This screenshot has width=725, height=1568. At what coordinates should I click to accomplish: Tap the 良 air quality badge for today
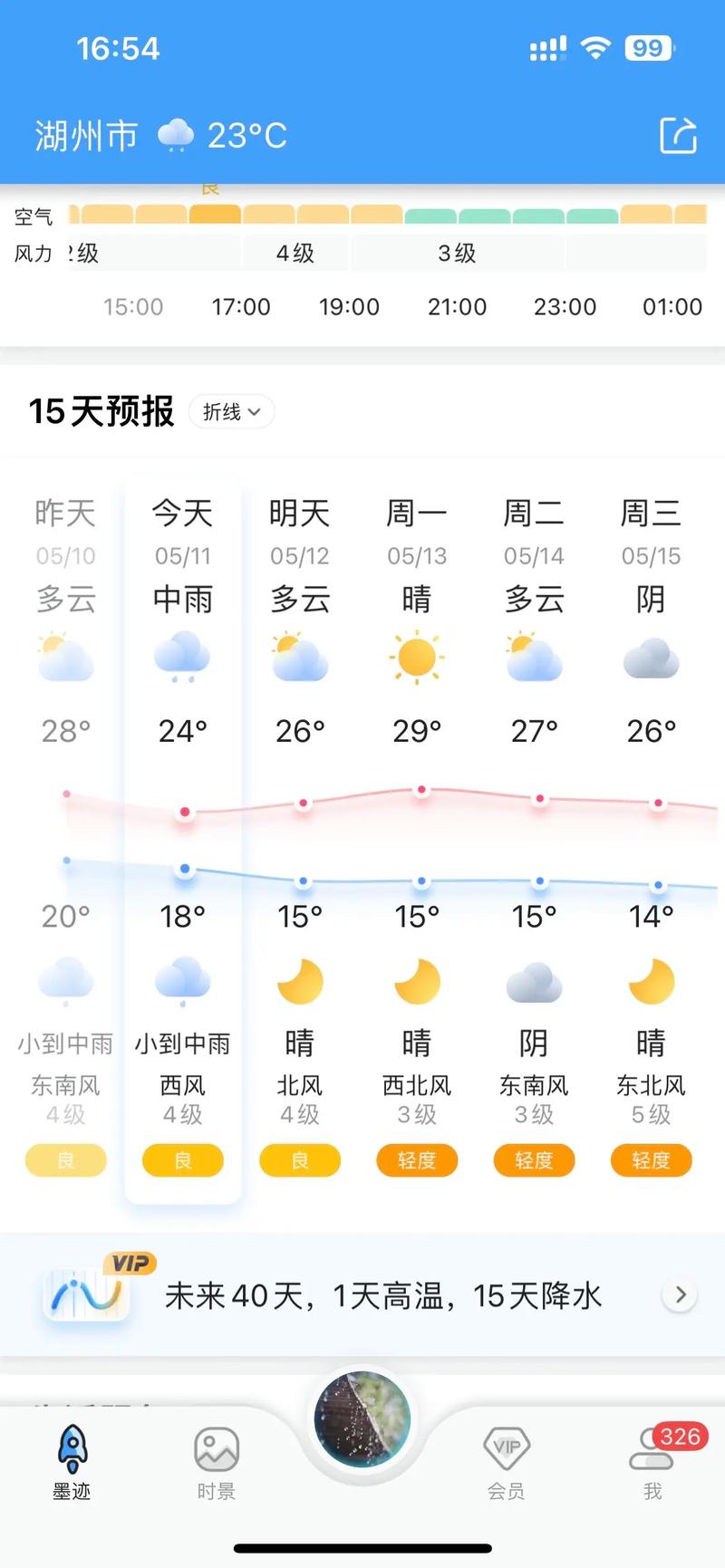(182, 1160)
